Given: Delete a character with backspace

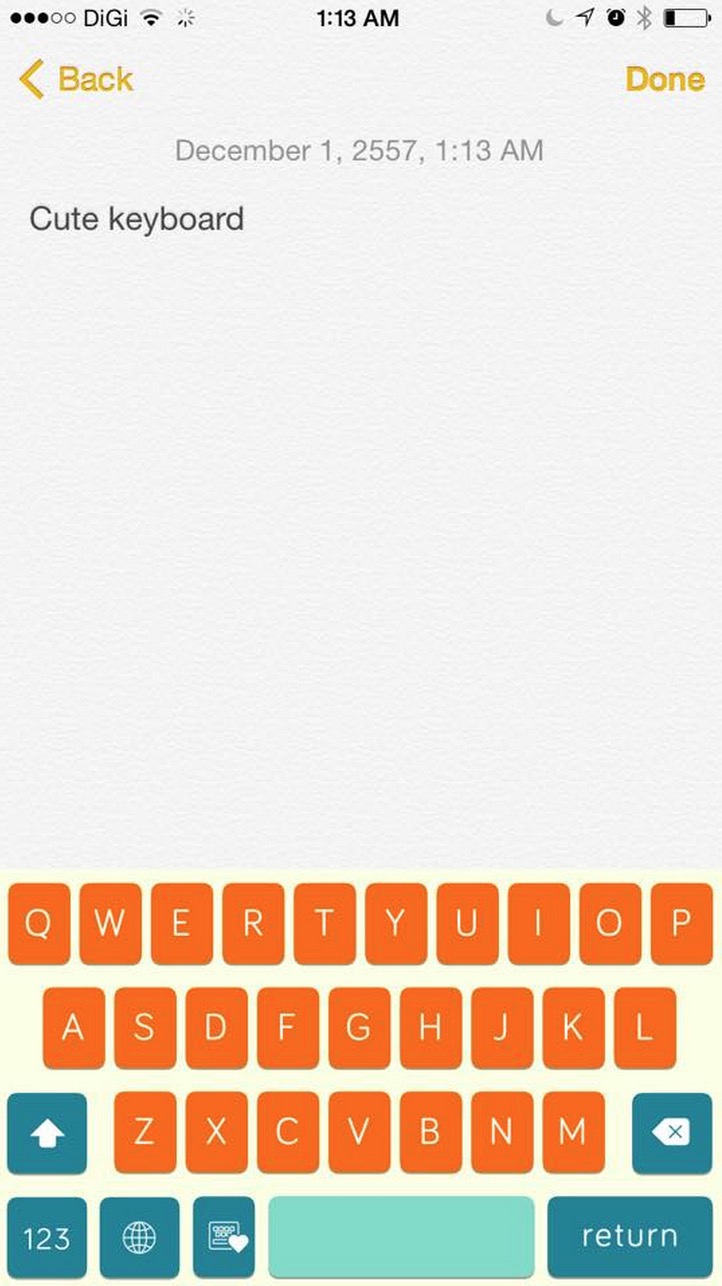Looking at the screenshot, I should [671, 1133].
